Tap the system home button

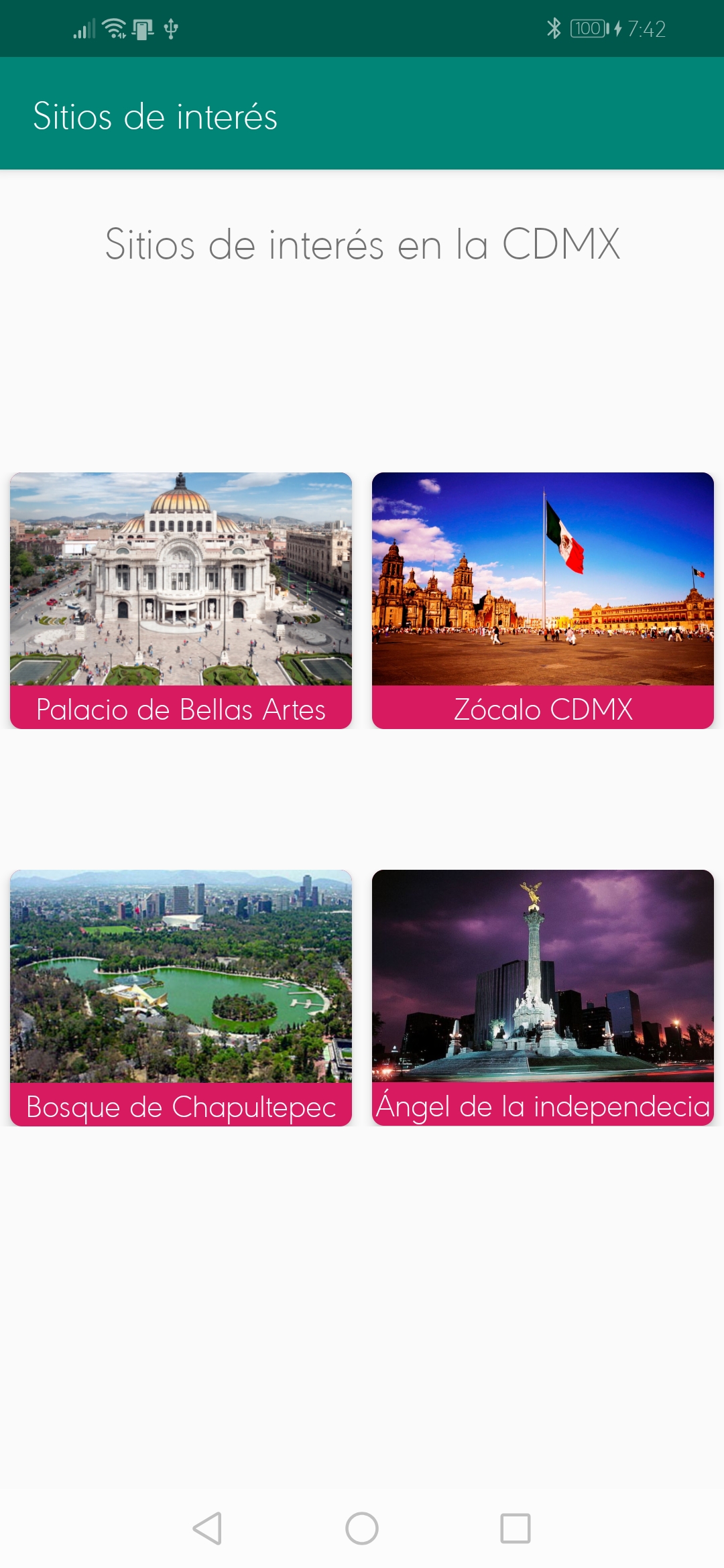point(362,1528)
